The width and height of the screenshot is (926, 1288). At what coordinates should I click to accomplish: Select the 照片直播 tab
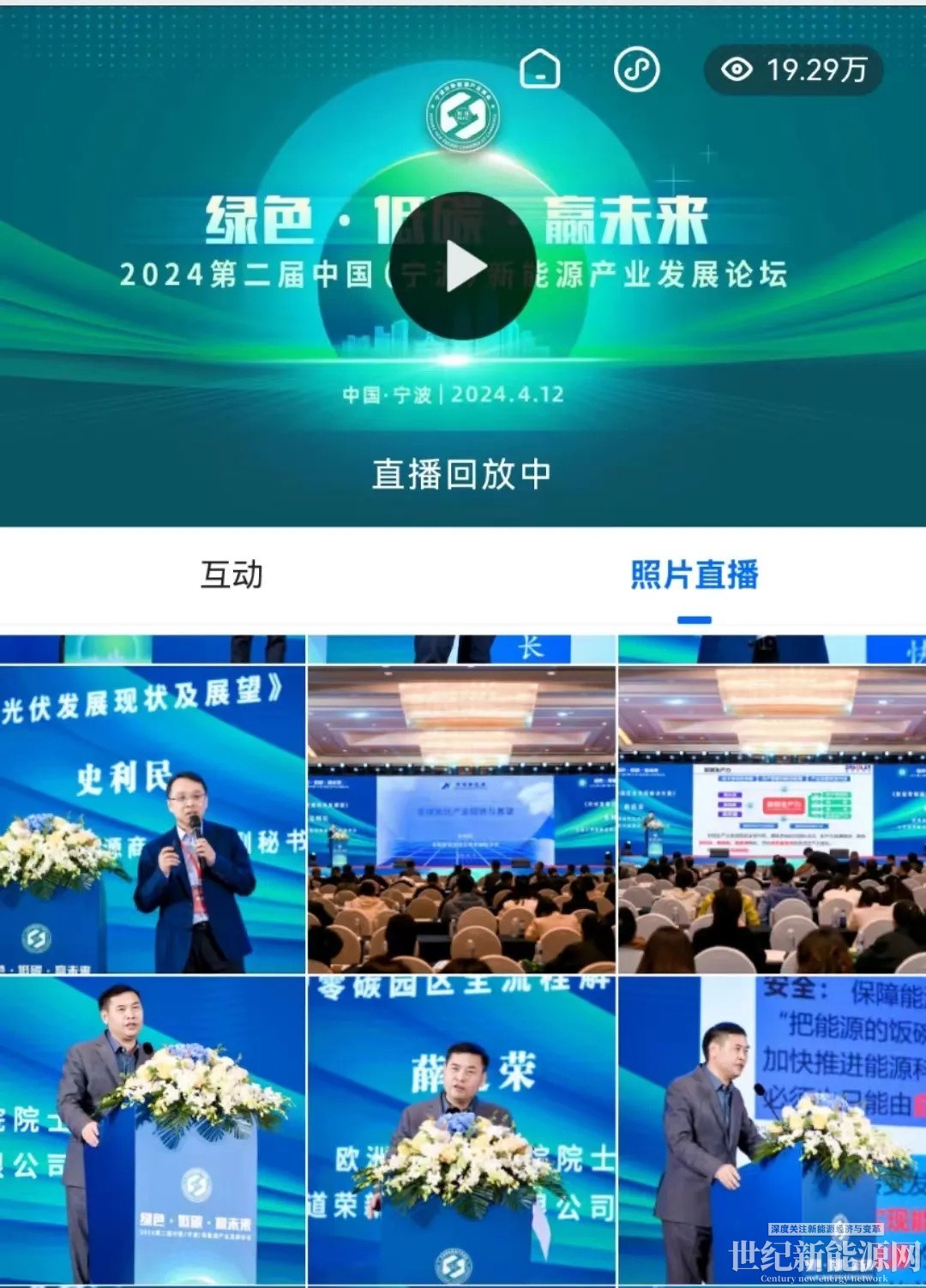(x=694, y=575)
